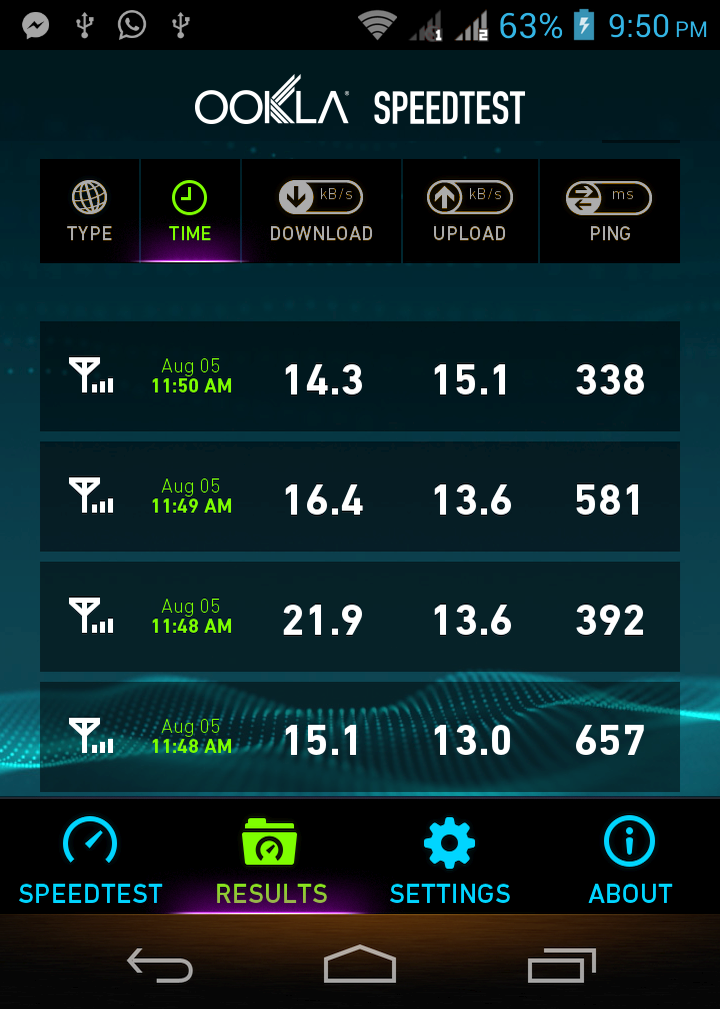The image size is (720, 1009).
Task: Tap the globe icon above TYPE
Action: coord(88,198)
